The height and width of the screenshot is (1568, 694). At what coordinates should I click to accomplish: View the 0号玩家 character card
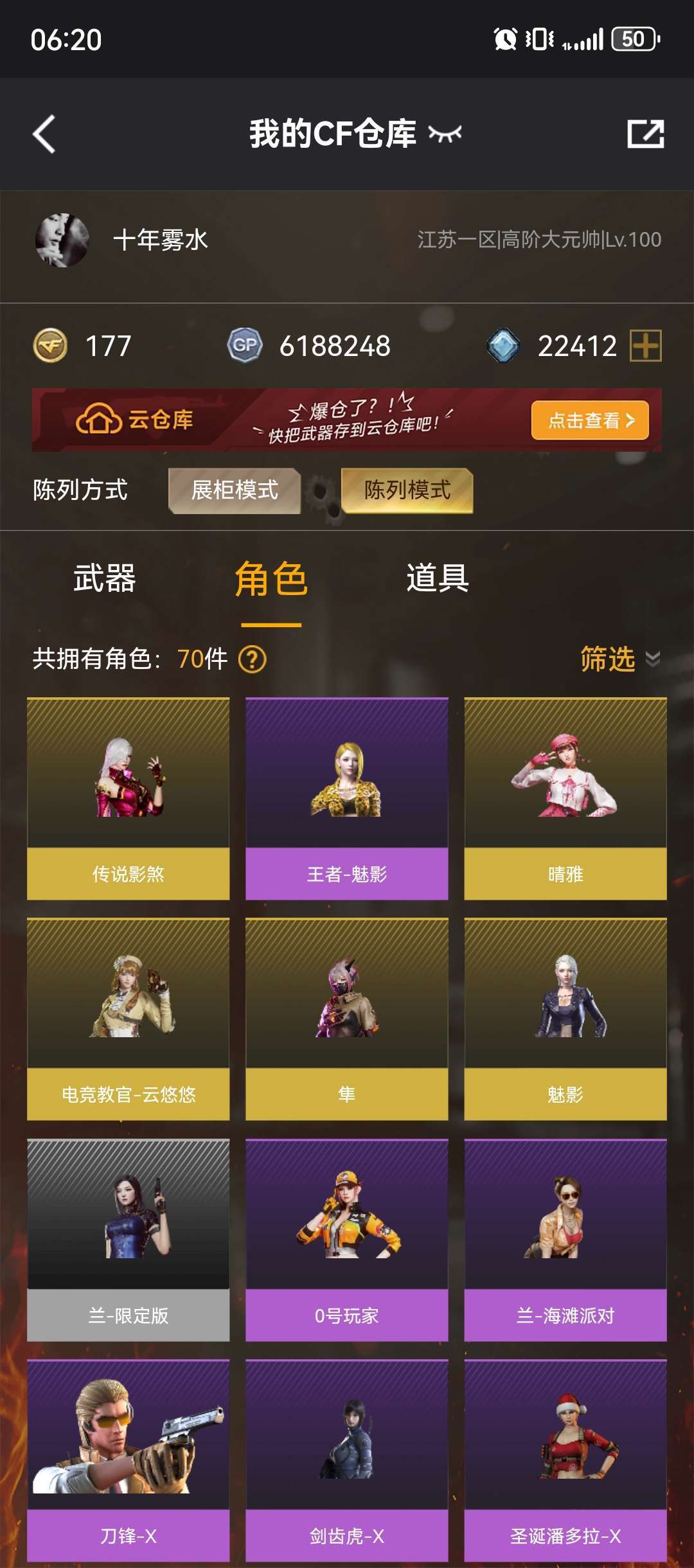click(347, 1240)
